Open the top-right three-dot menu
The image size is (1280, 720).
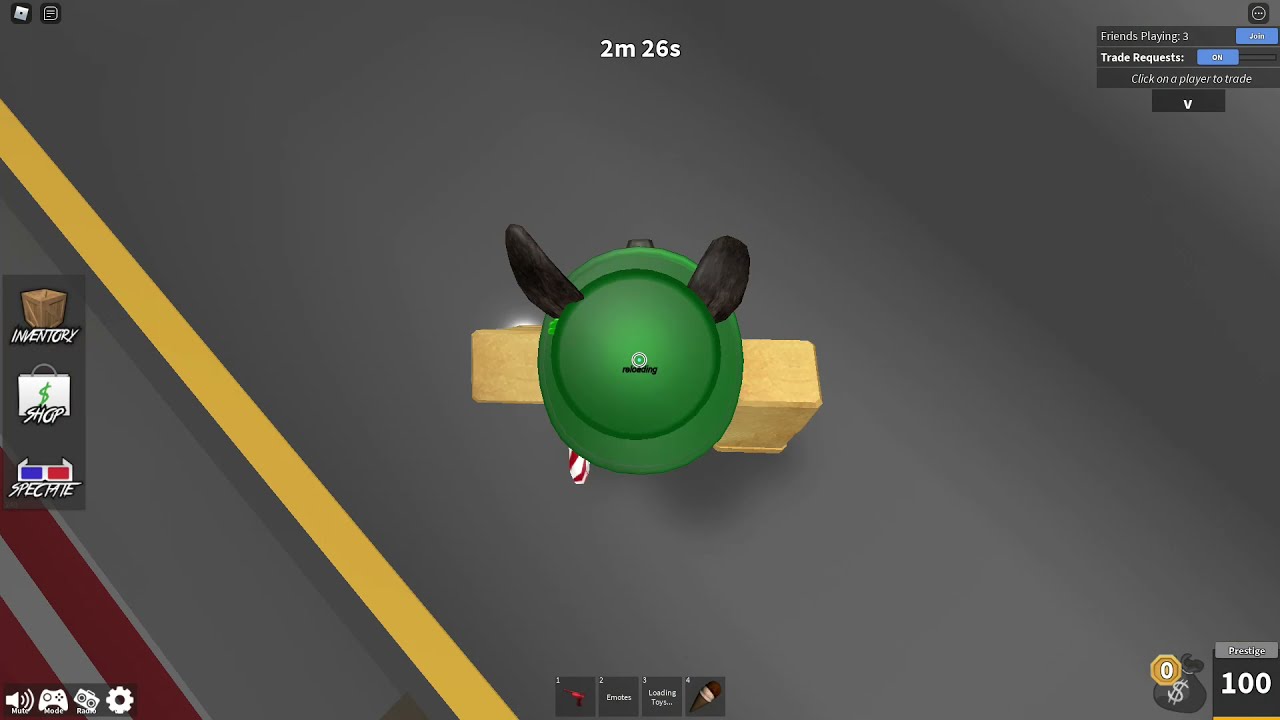tap(1258, 13)
